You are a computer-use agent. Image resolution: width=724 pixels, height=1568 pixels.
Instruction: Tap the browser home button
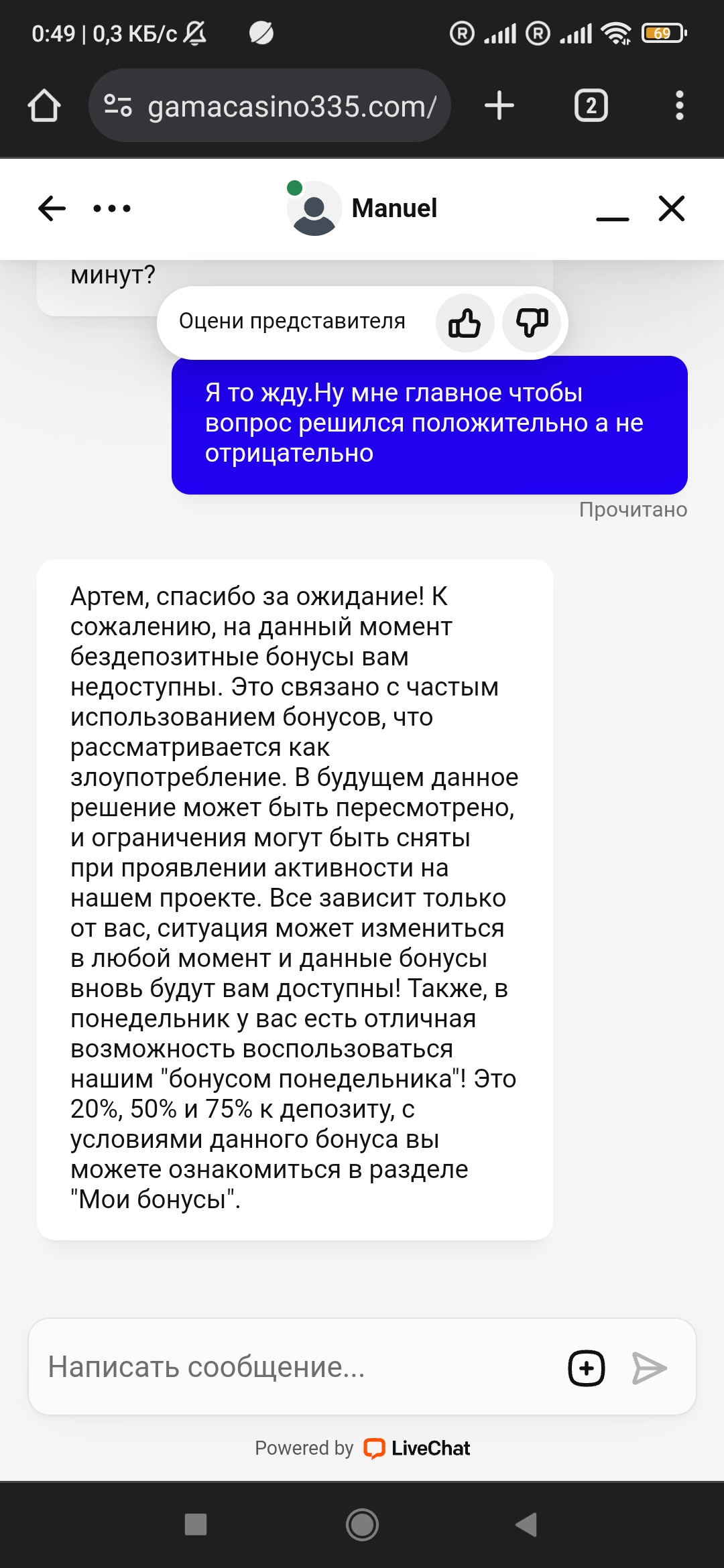[x=44, y=106]
